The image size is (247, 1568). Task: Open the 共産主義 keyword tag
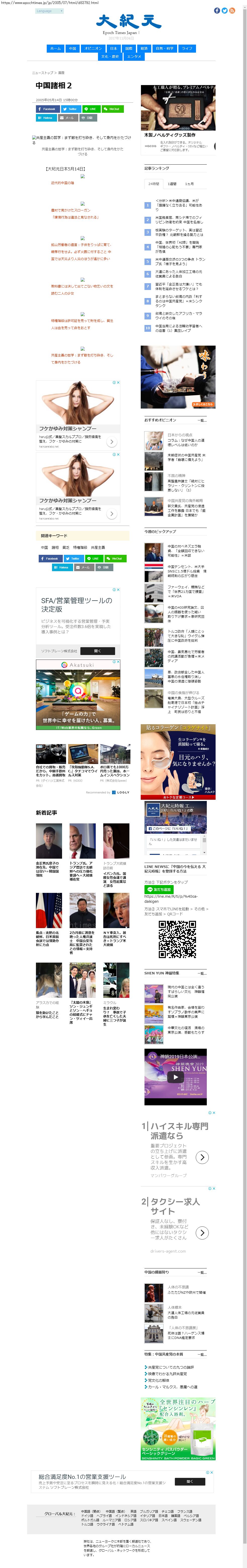tap(98, 547)
